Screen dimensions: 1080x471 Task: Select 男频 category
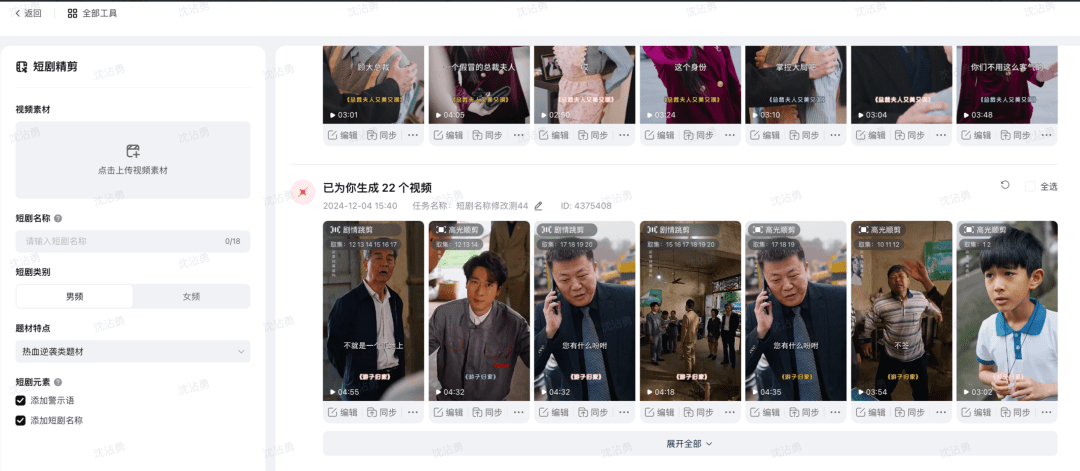point(75,296)
